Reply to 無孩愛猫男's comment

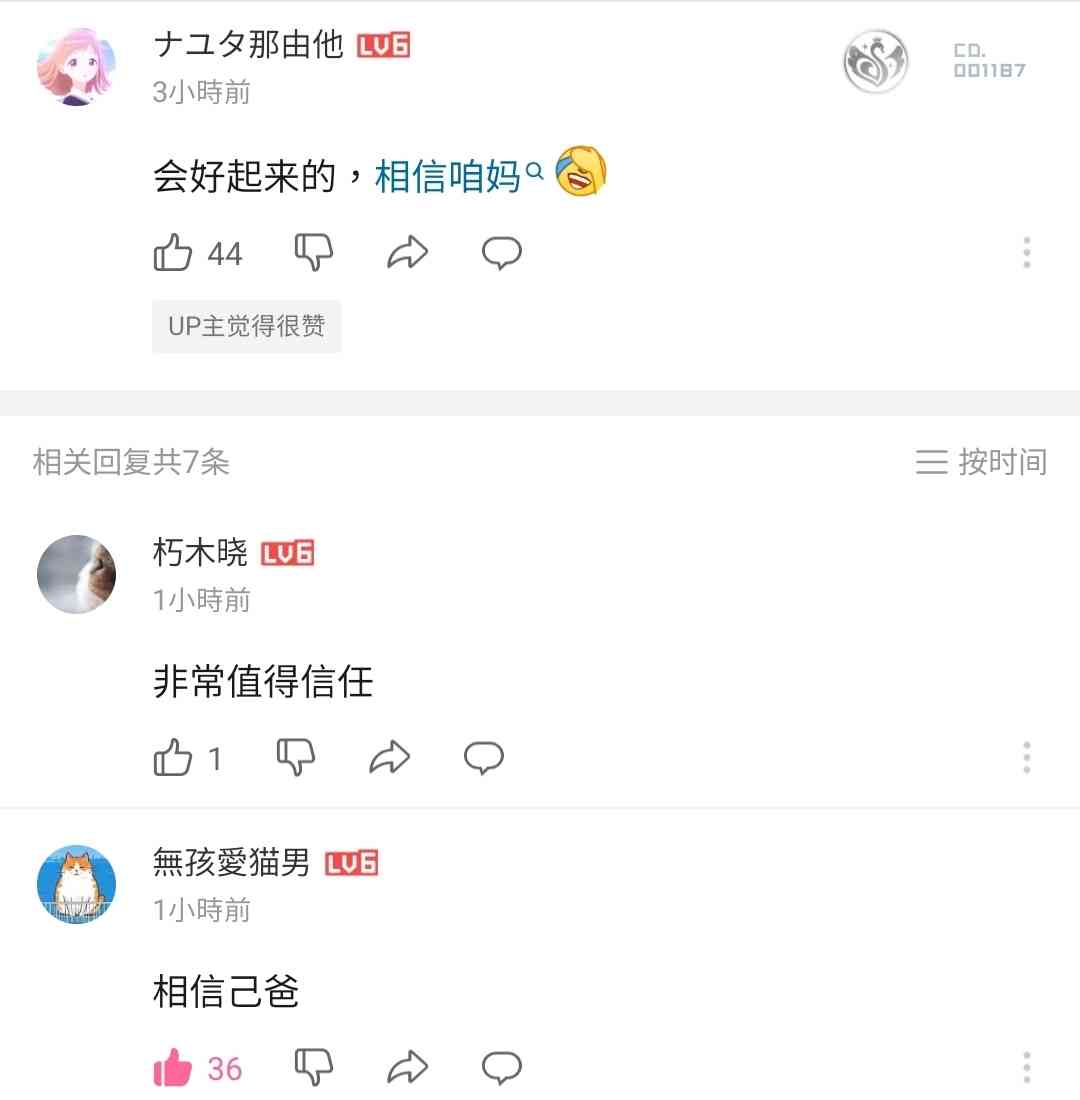[x=502, y=1068]
